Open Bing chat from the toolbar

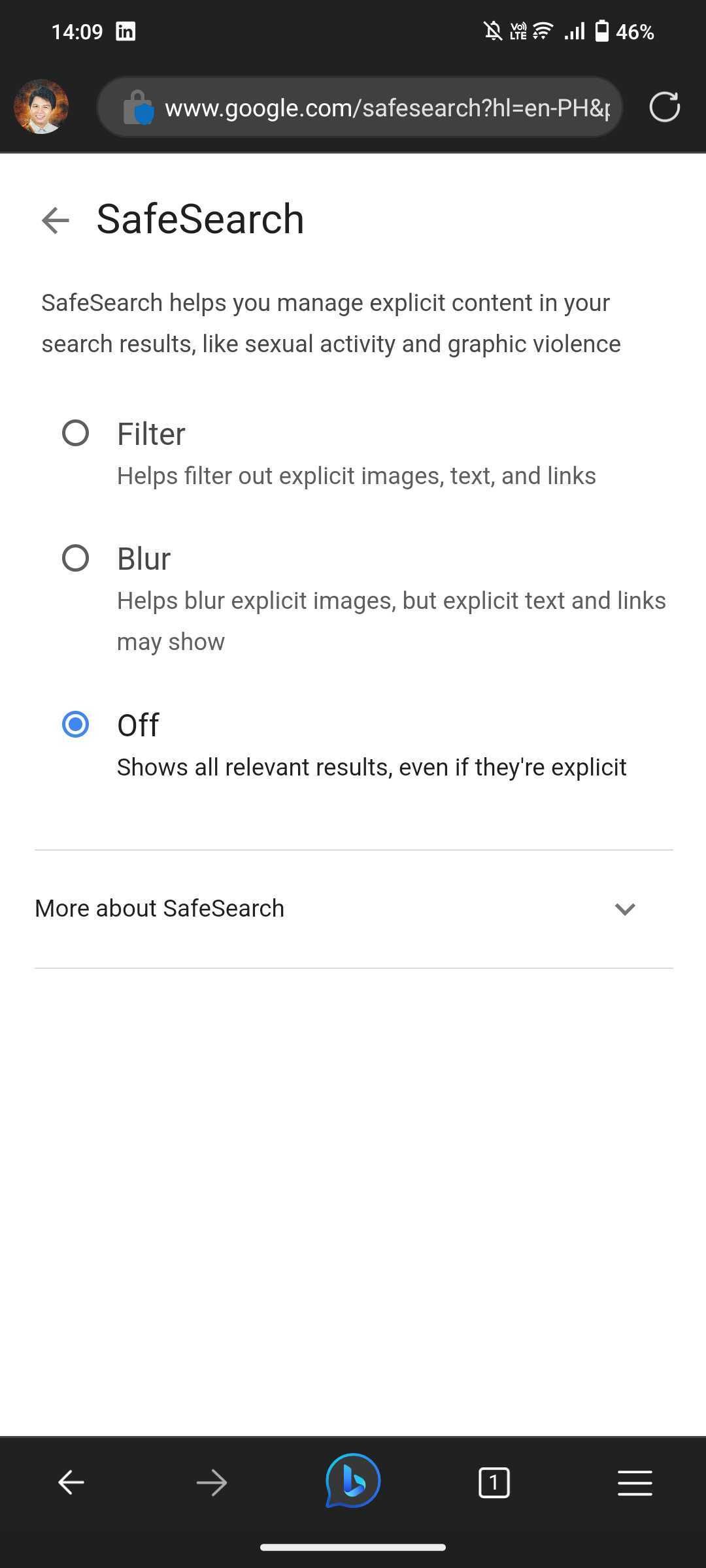(x=353, y=1481)
